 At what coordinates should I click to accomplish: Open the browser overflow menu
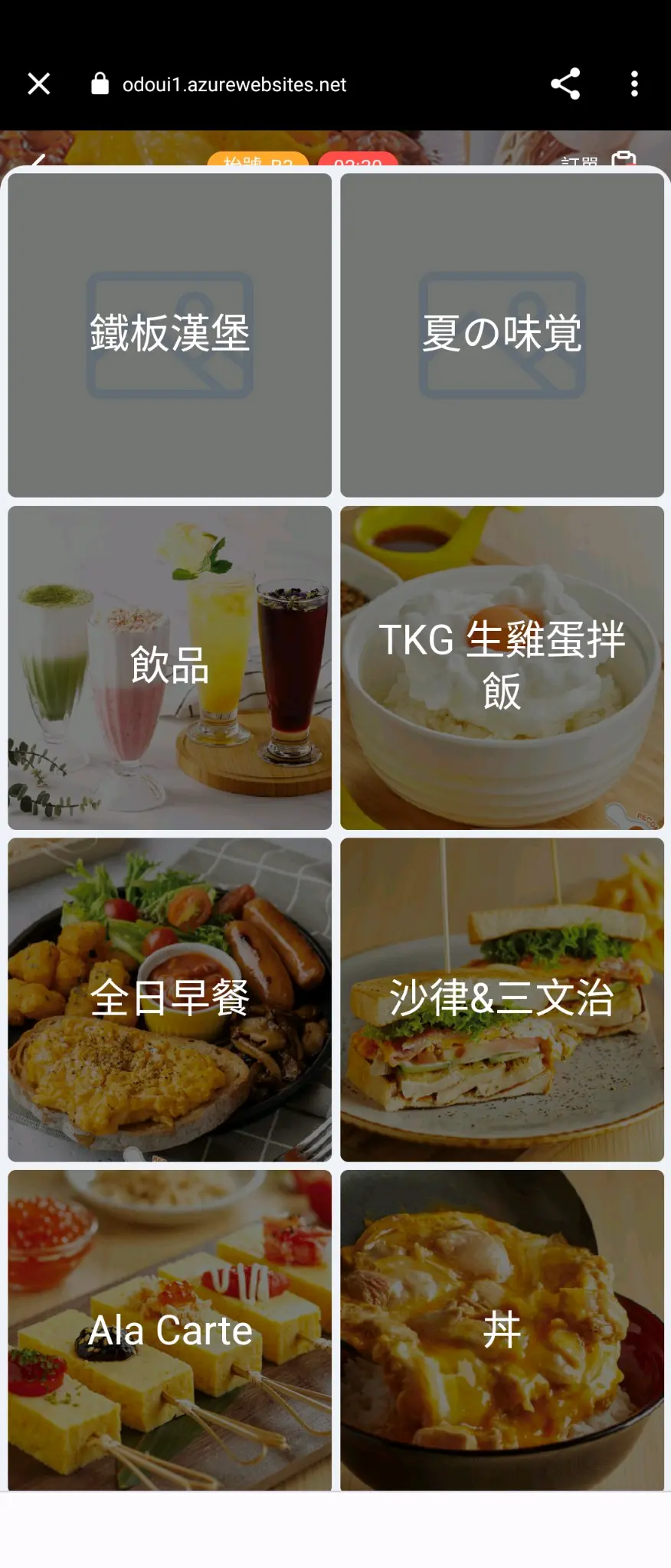(x=634, y=83)
